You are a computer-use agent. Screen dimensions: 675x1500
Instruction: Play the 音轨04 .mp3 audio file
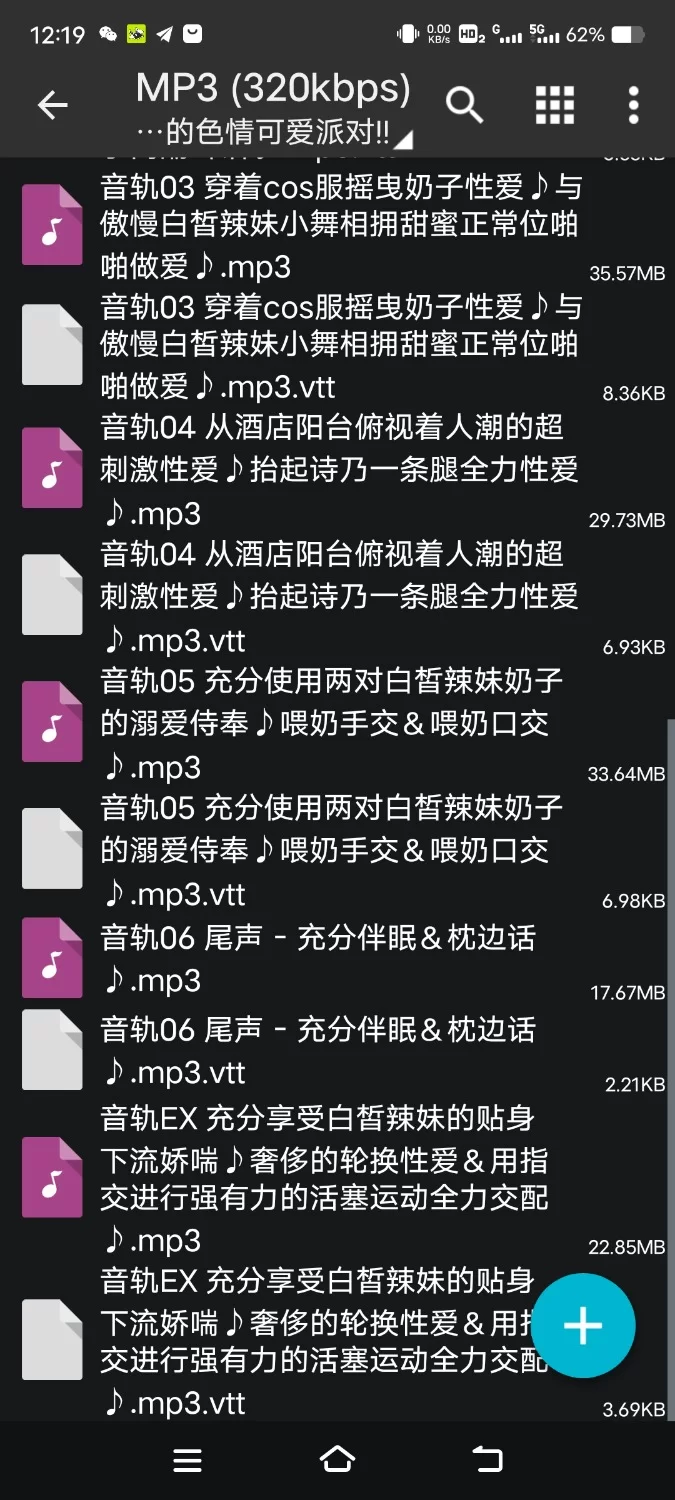point(340,470)
